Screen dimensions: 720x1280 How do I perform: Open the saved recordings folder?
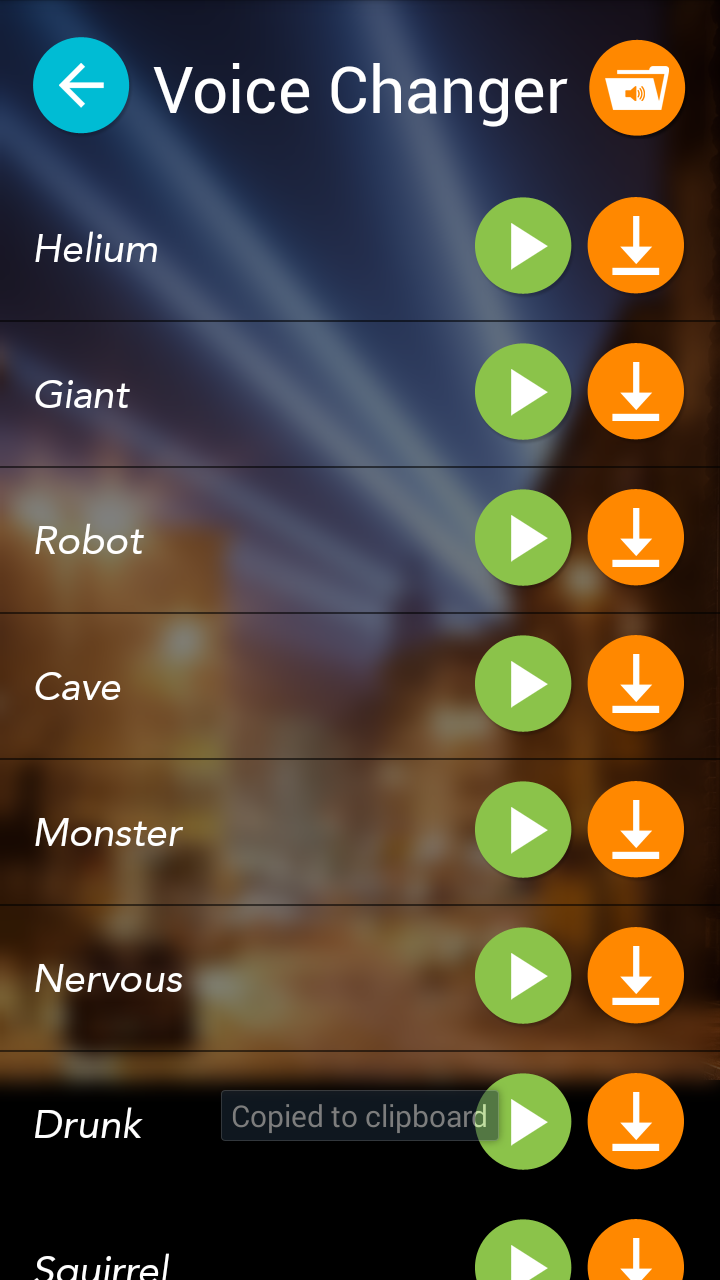click(636, 87)
